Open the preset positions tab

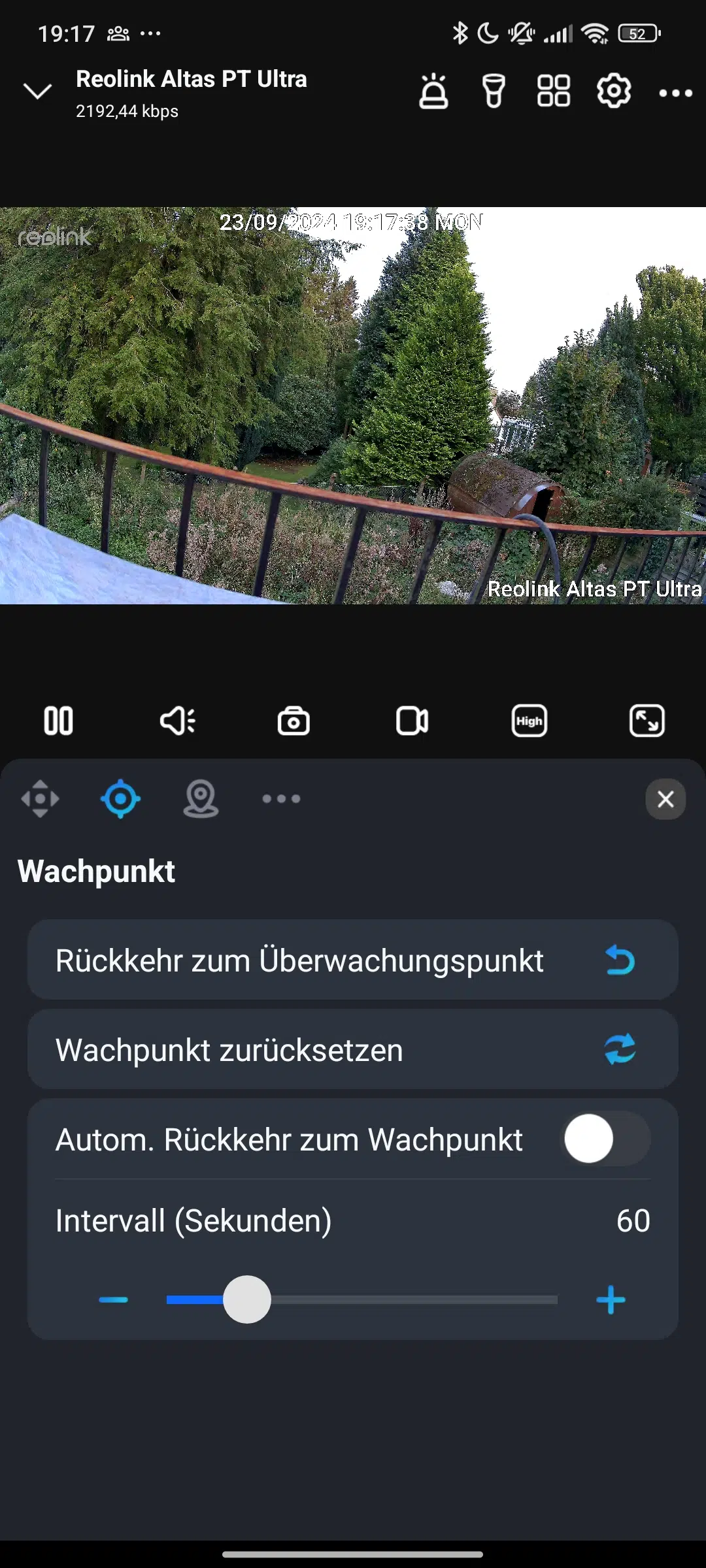[201, 798]
